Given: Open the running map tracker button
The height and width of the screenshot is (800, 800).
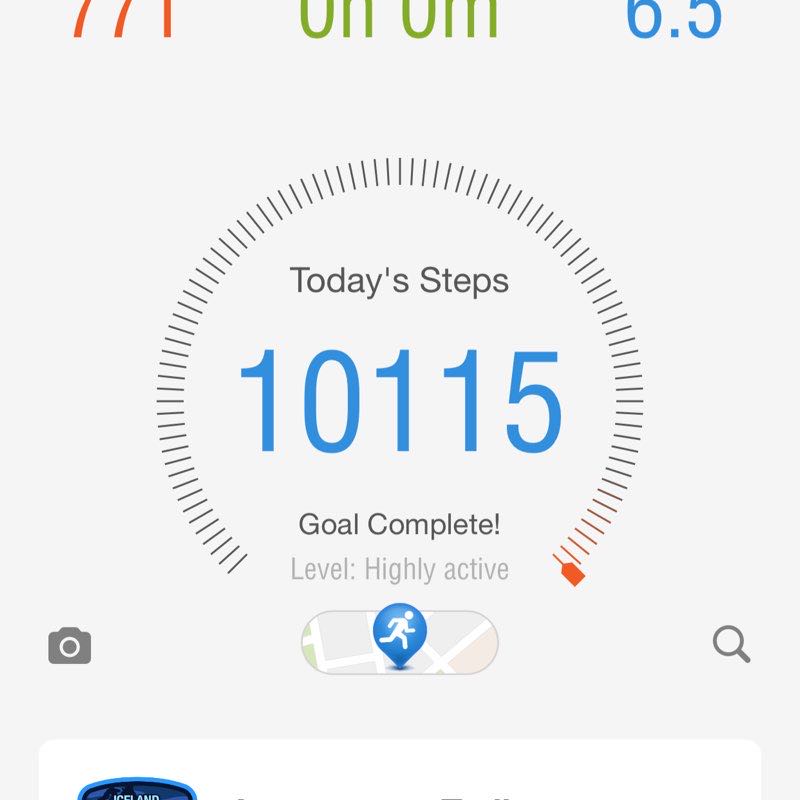Looking at the screenshot, I should [x=400, y=642].
